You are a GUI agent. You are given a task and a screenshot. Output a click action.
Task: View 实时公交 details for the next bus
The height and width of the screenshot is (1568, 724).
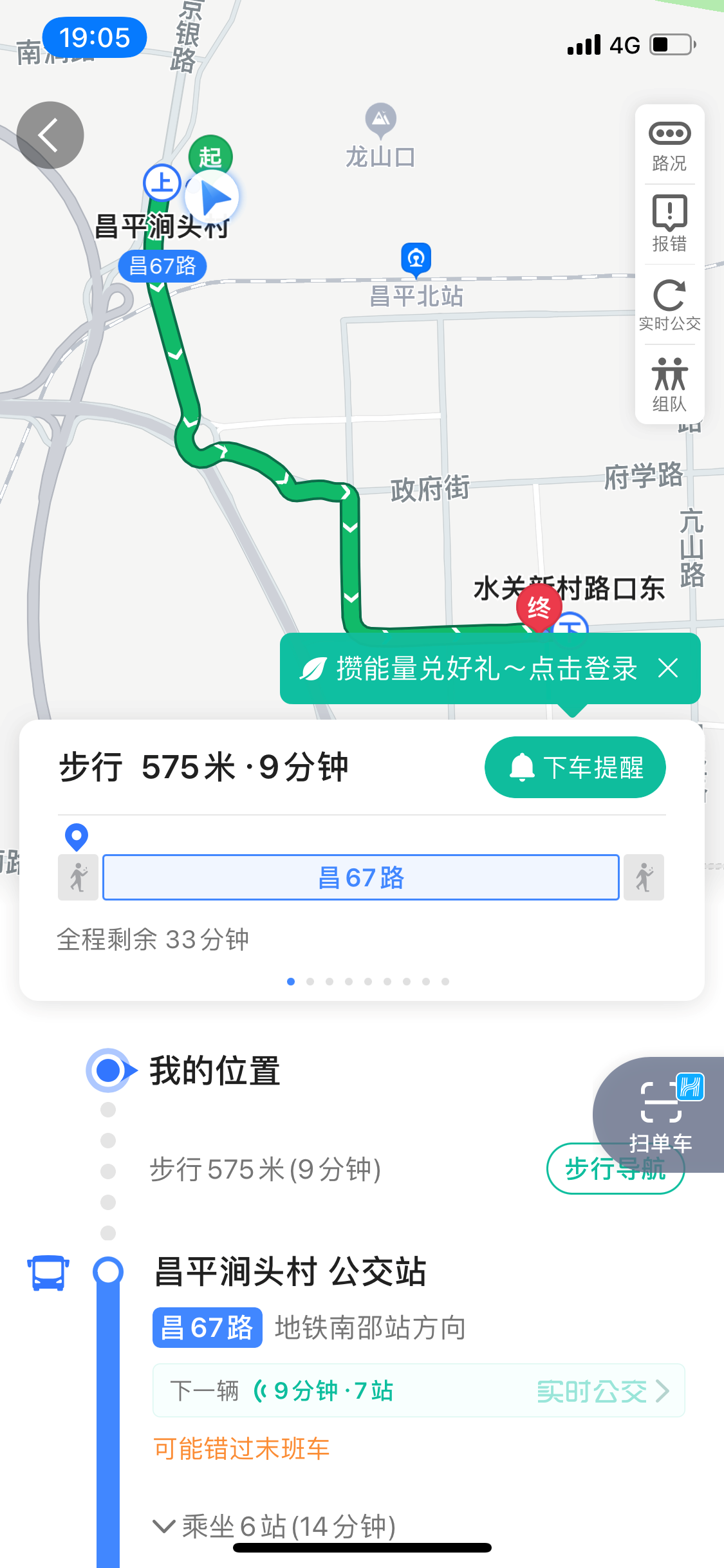(602, 1391)
